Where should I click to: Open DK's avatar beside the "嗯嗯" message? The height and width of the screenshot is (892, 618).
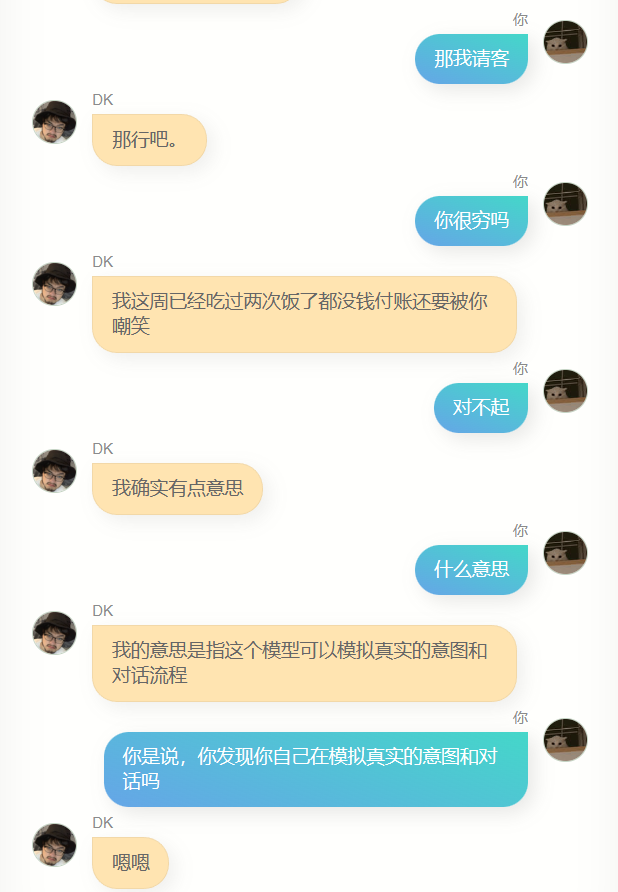pos(54,845)
